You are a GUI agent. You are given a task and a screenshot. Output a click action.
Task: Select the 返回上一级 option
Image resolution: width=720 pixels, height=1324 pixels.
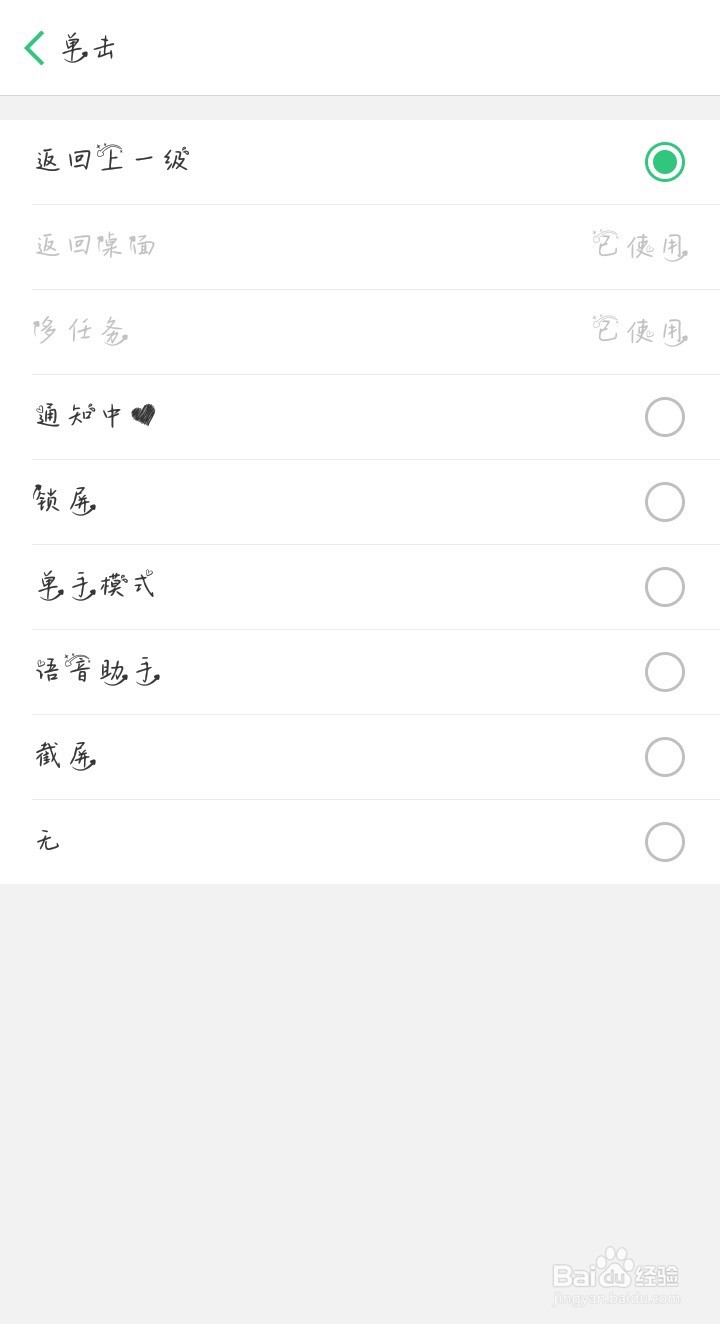pos(664,162)
